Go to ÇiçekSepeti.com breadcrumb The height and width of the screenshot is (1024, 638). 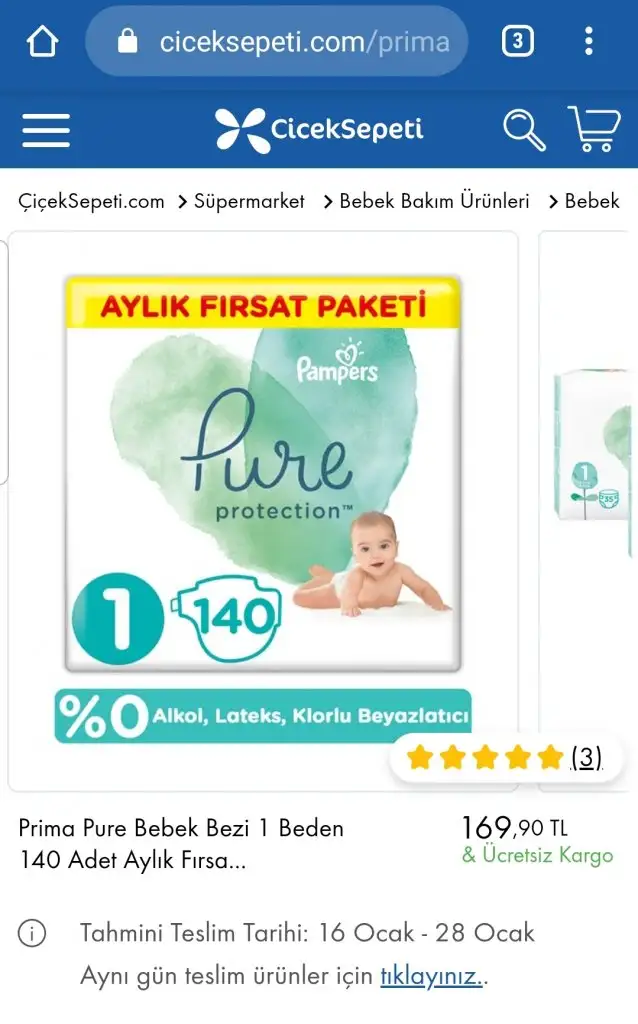(x=91, y=201)
